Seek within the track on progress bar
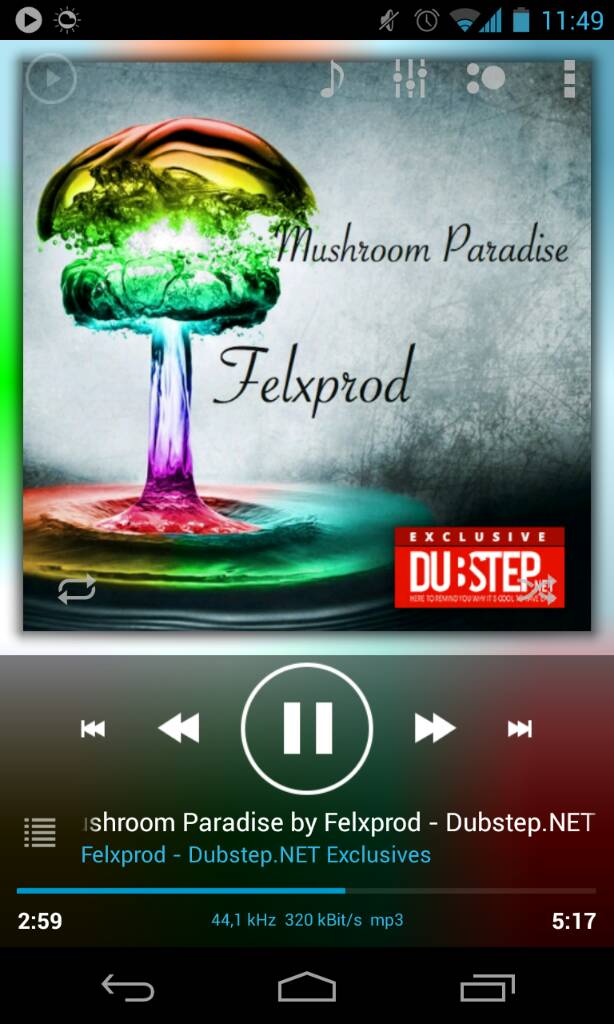614x1024 pixels. [306, 890]
